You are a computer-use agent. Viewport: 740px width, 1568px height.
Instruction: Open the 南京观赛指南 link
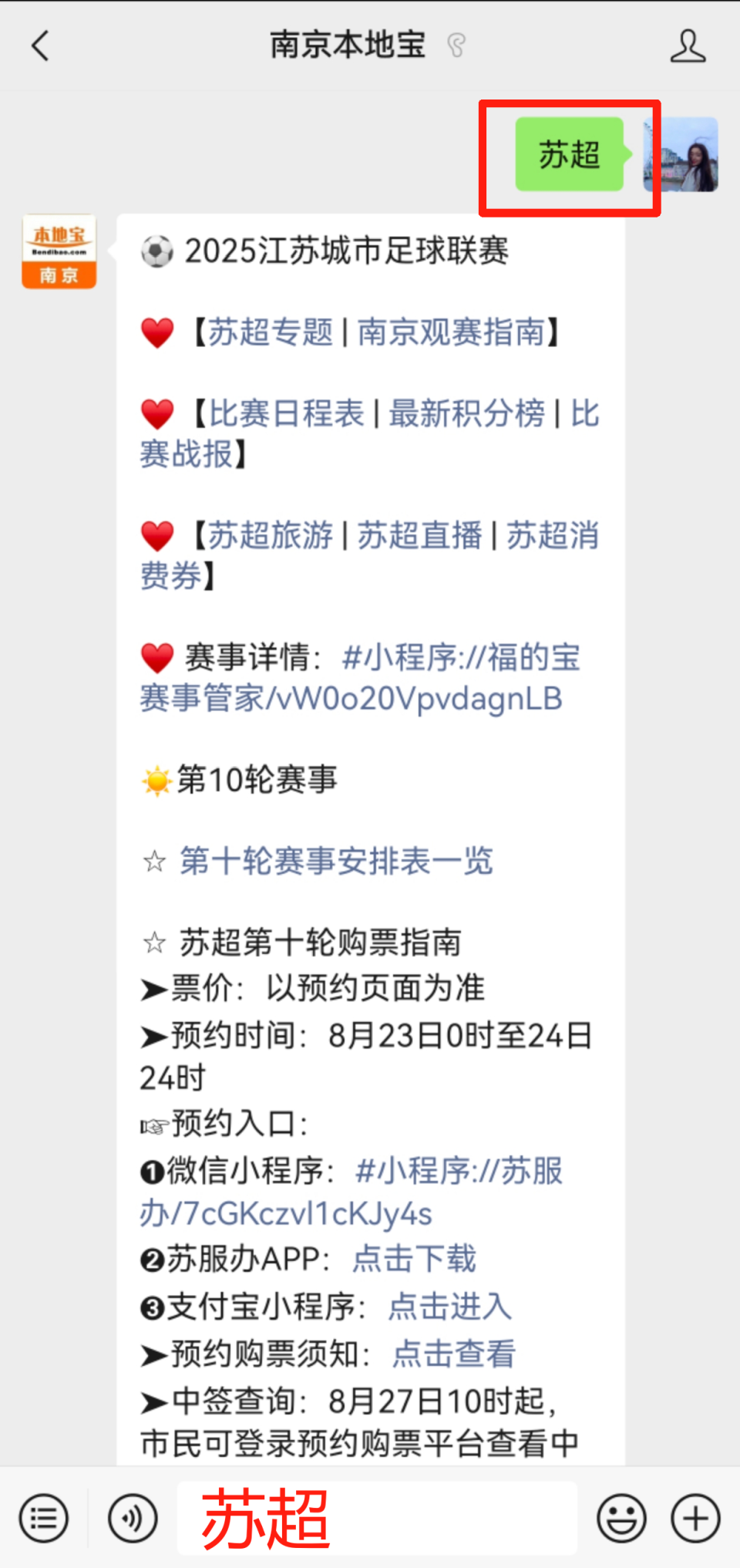(x=451, y=332)
